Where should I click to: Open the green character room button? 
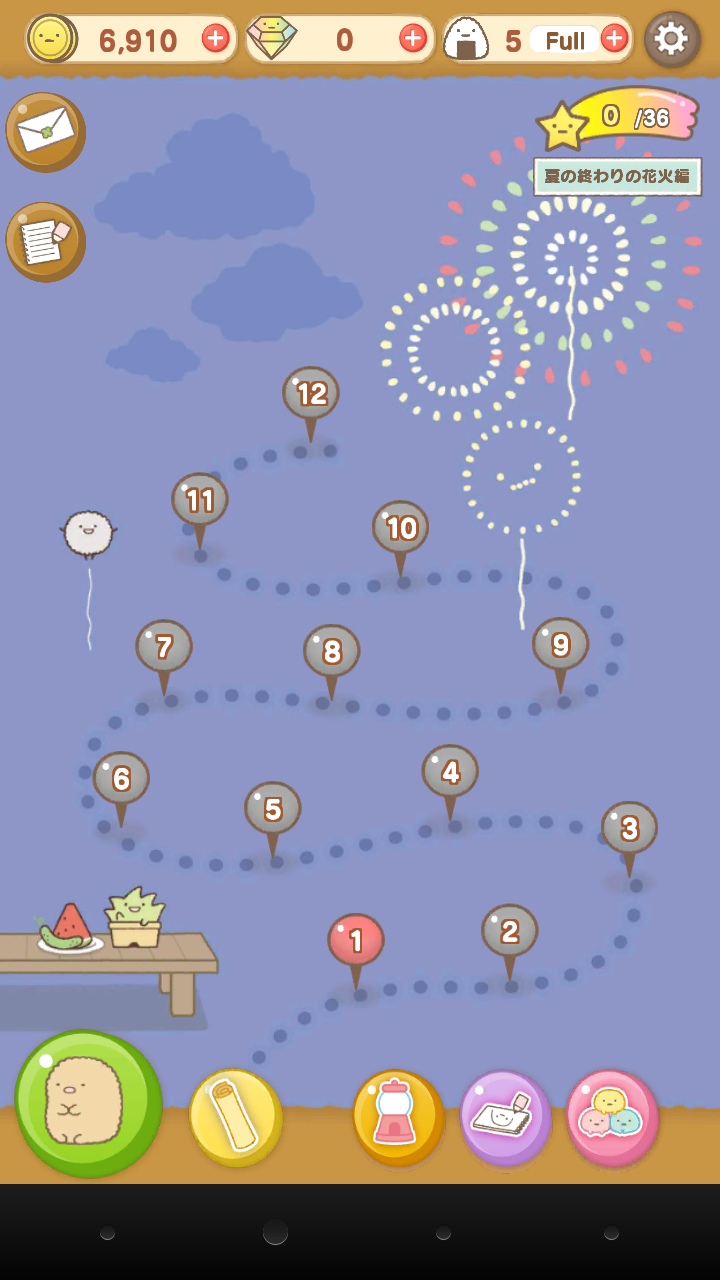(88, 1104)
